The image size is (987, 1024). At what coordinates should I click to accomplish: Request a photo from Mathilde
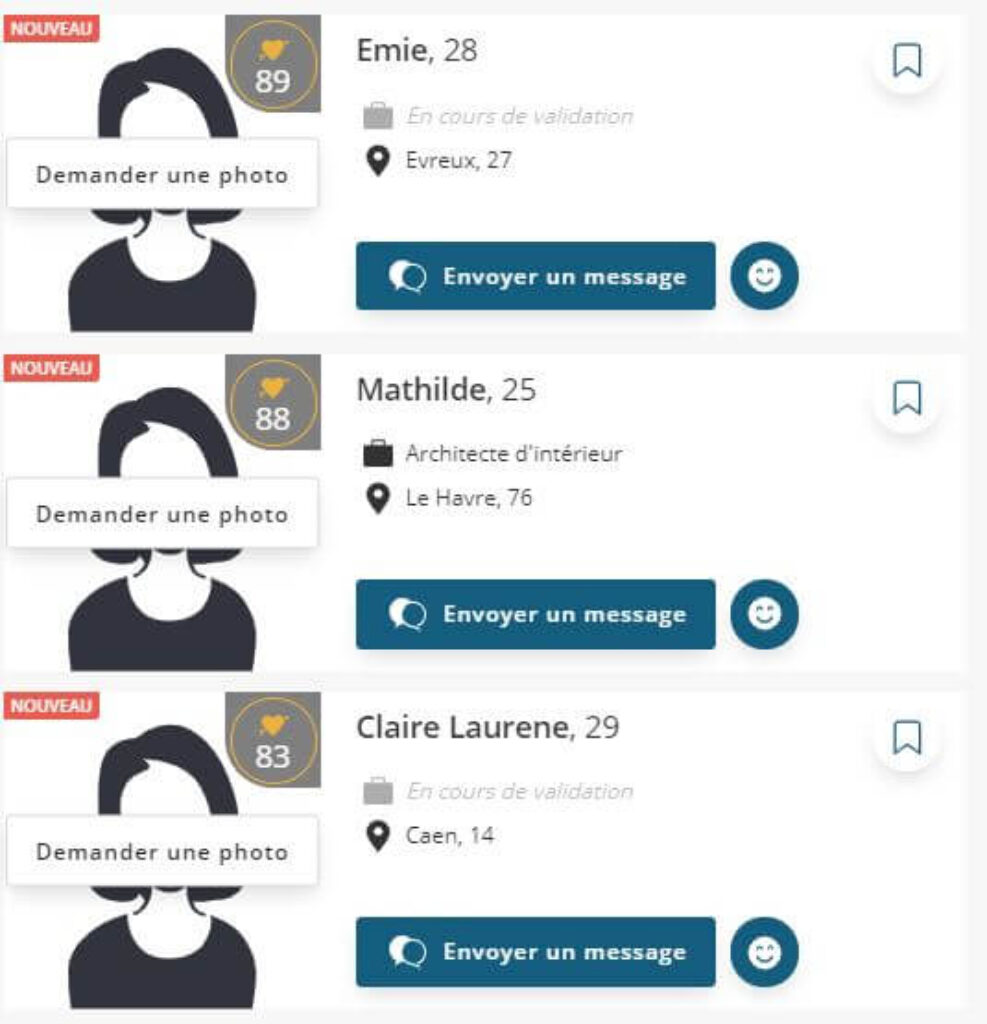coord(162,514)
